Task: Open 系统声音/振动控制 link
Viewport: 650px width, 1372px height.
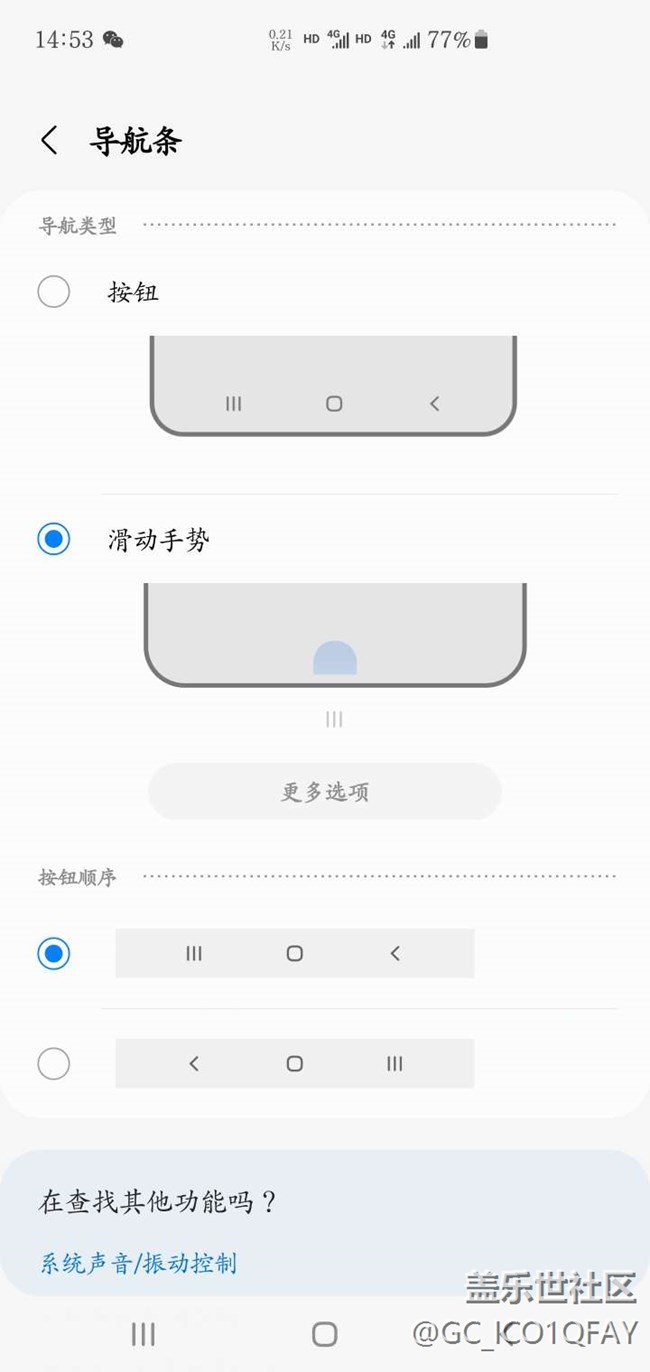Action: coord(138,1263)
